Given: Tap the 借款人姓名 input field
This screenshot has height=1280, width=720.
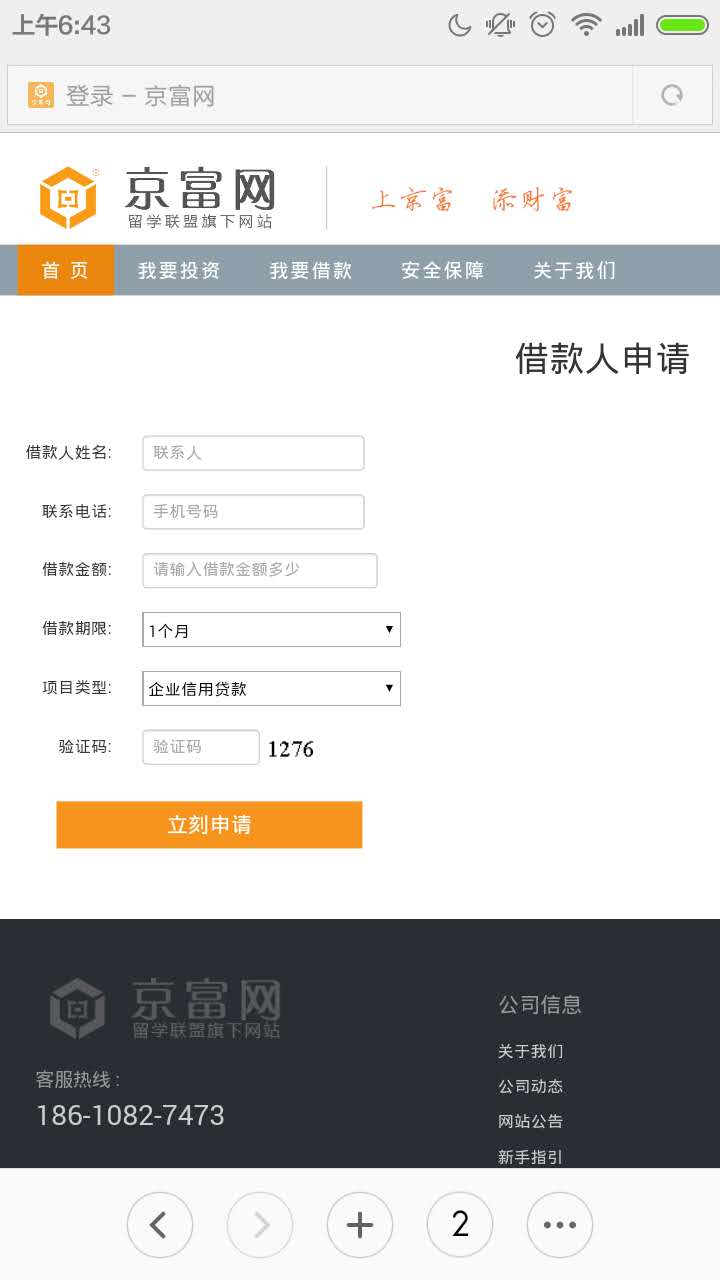Looking at the screenshot, I should 253,453.
